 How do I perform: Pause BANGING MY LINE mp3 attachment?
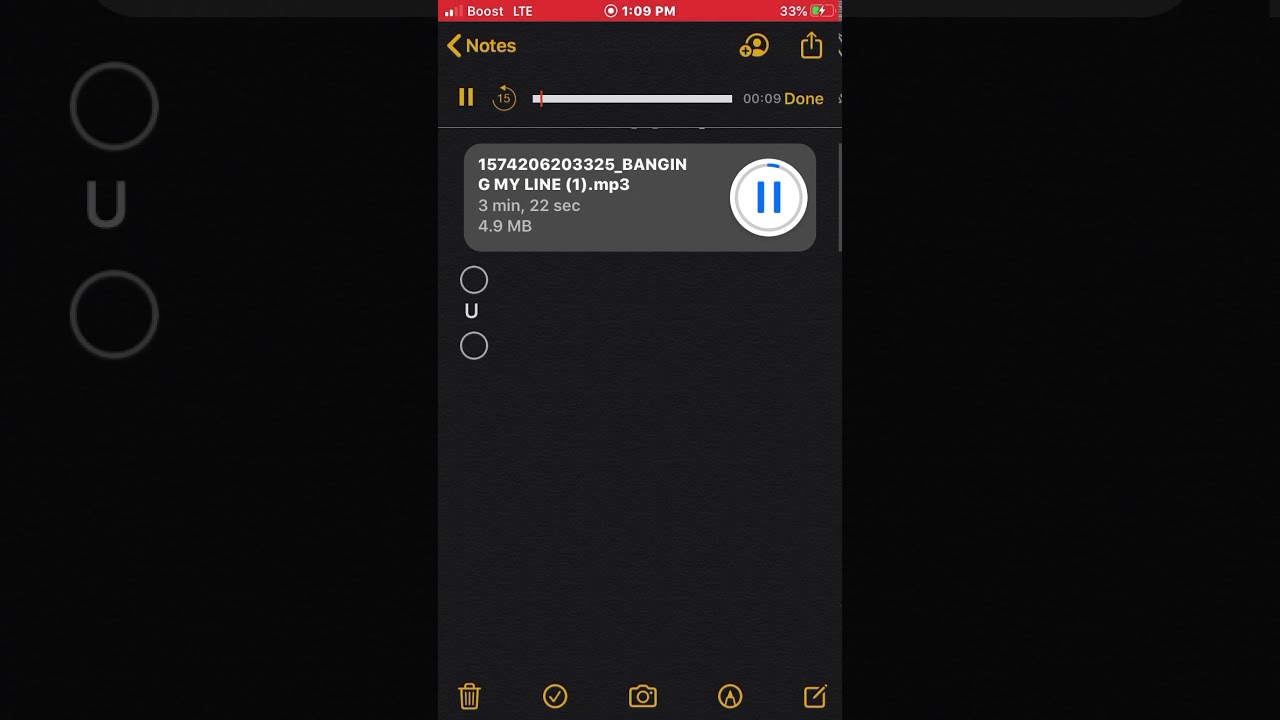768,197
